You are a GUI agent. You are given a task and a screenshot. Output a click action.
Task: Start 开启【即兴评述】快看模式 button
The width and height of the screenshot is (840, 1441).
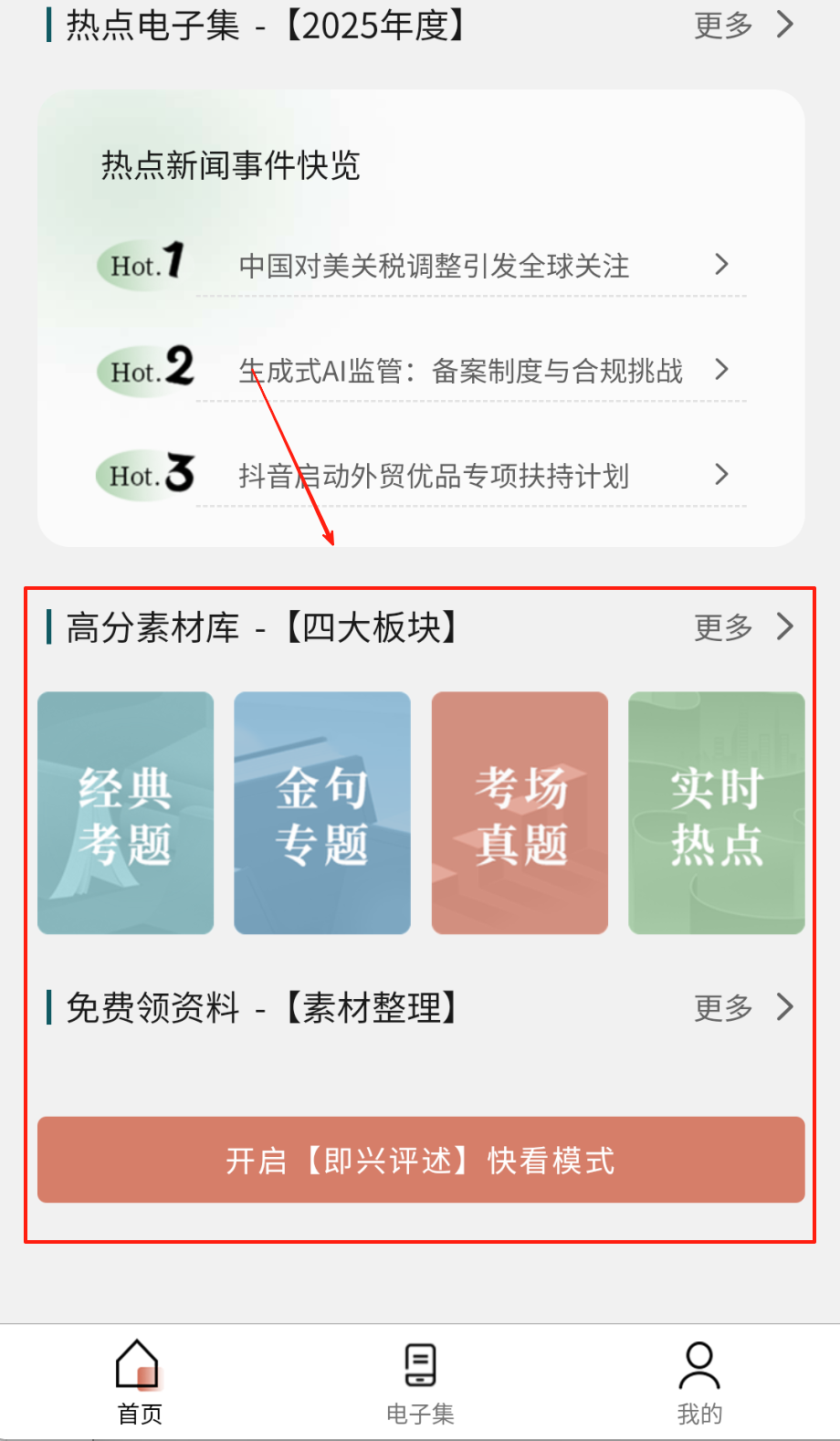click(x=421, y=1160)
